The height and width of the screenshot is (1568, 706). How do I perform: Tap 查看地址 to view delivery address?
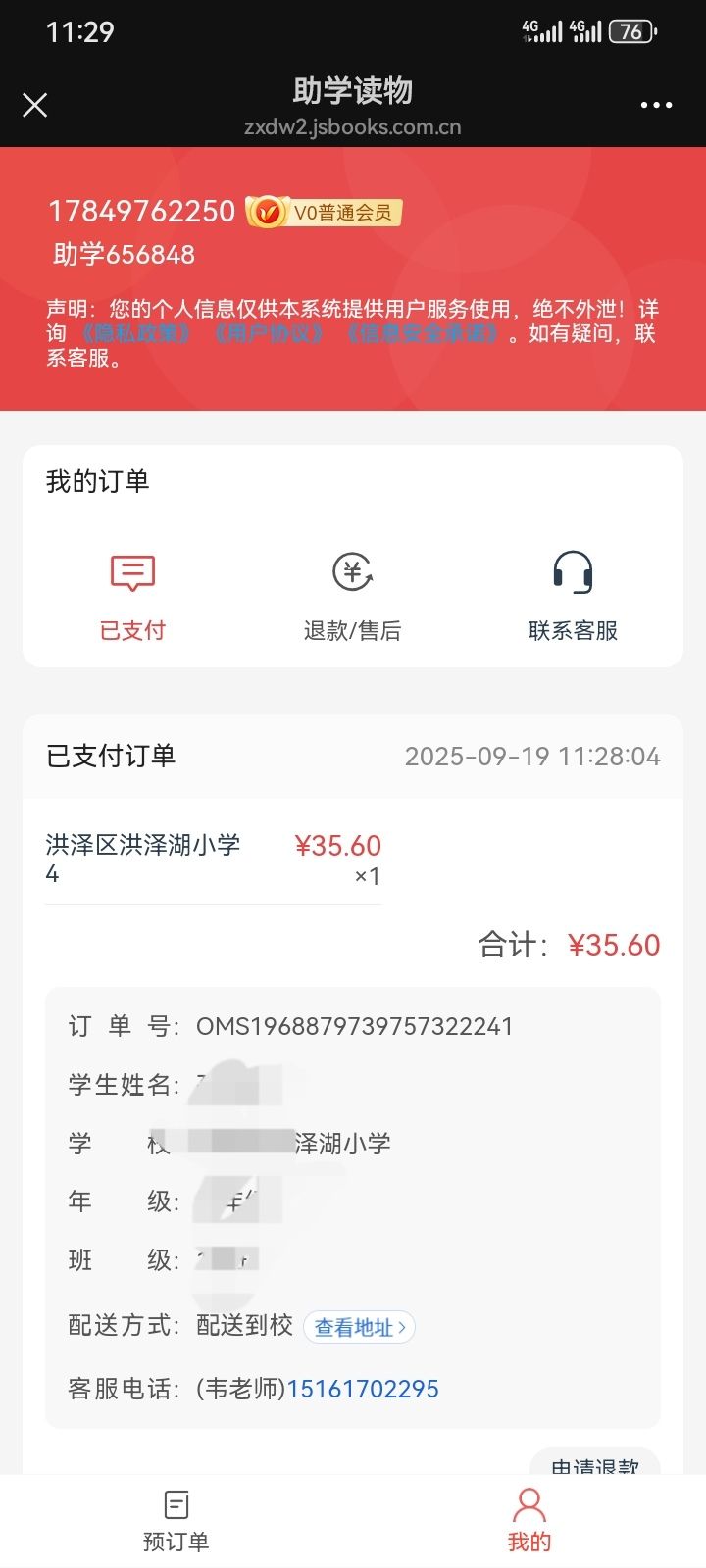click(x=359, y=1327)
